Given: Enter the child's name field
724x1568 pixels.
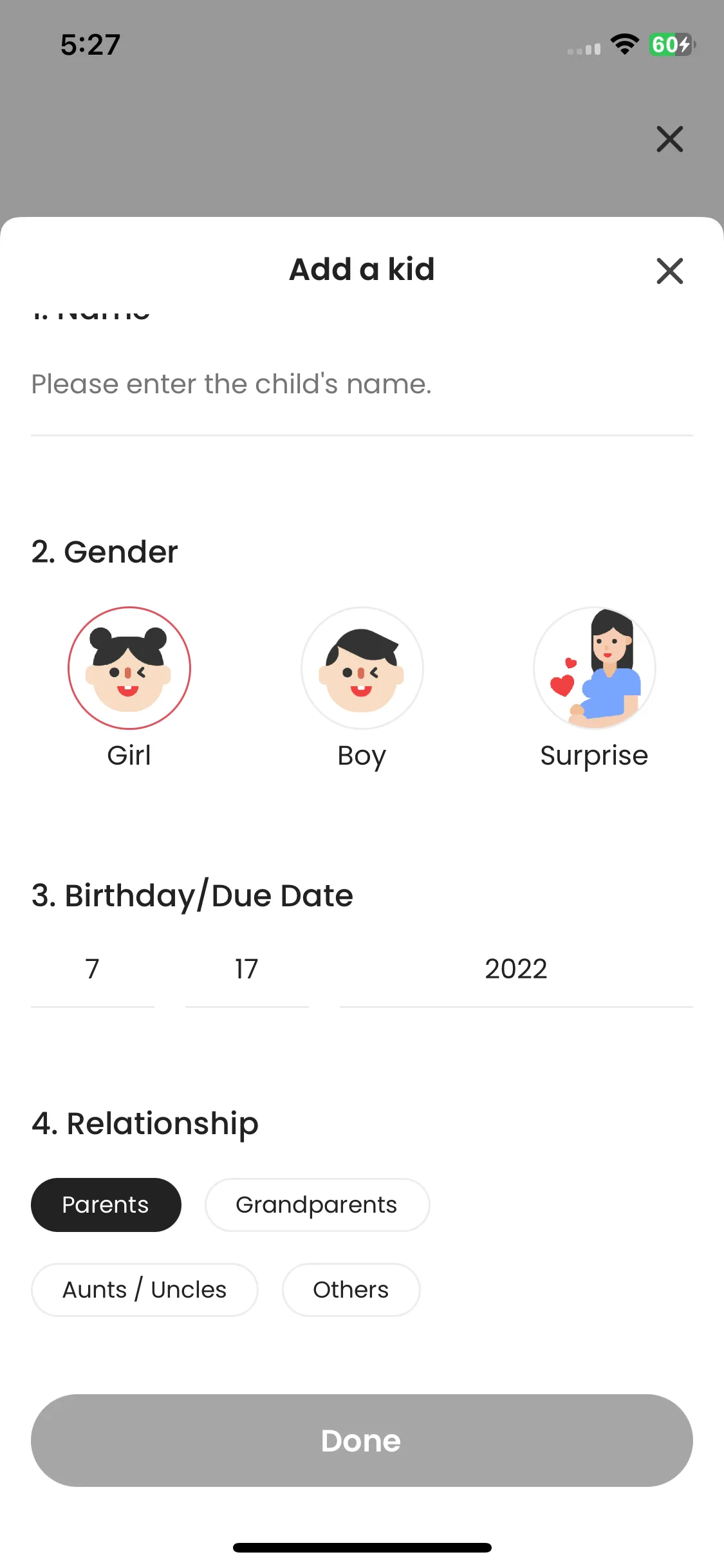Looking at the screenshot, I should coord(360,384).
